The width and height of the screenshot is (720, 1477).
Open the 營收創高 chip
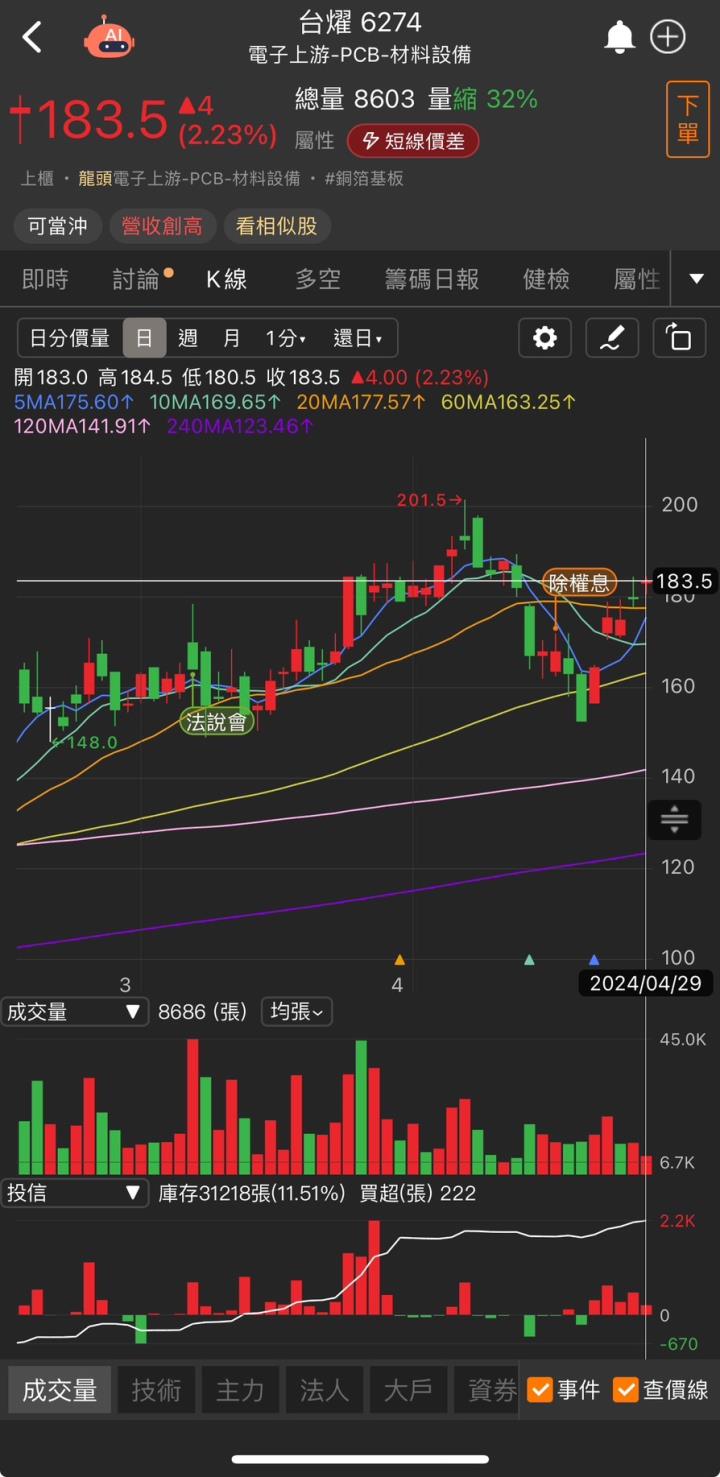162,227
